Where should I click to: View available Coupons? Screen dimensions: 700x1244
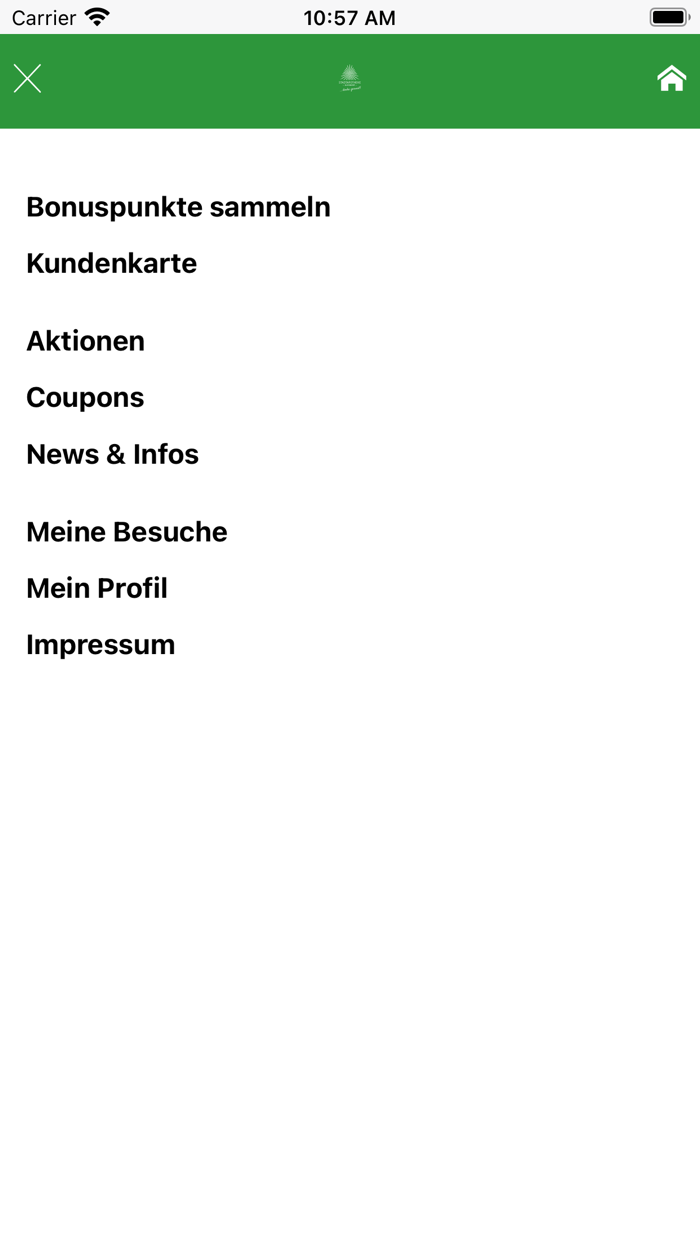tap(85, 398)
